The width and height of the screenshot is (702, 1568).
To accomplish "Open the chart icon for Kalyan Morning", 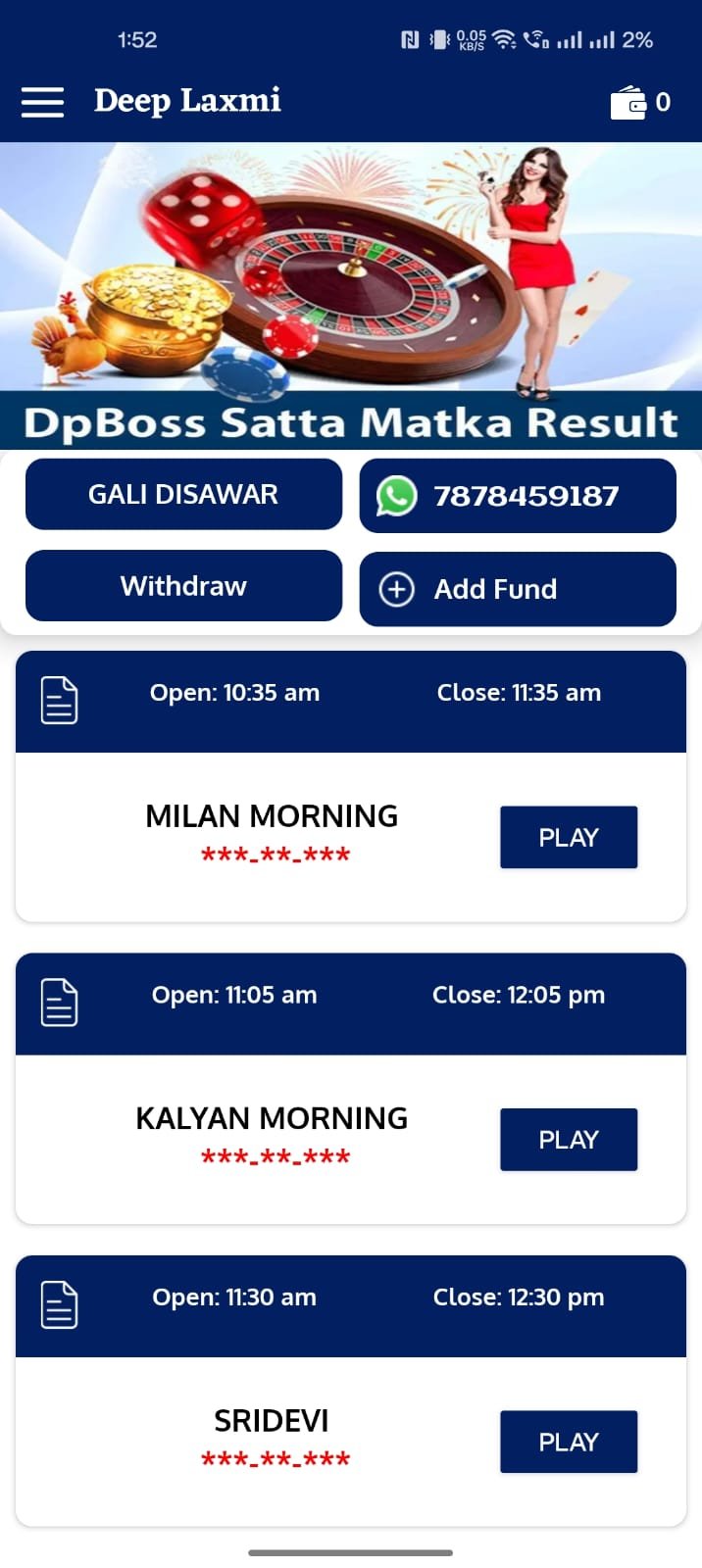I will [x=59, y=1003].
